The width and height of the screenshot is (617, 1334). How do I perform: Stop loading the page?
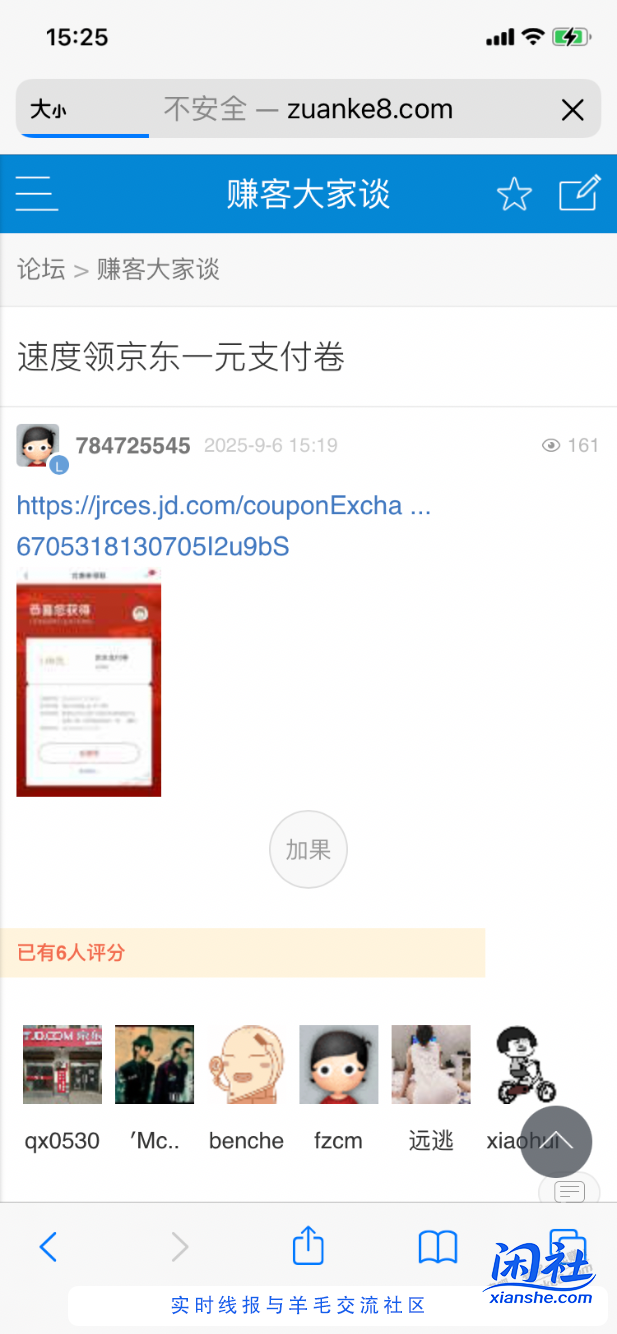click(572, 110)
